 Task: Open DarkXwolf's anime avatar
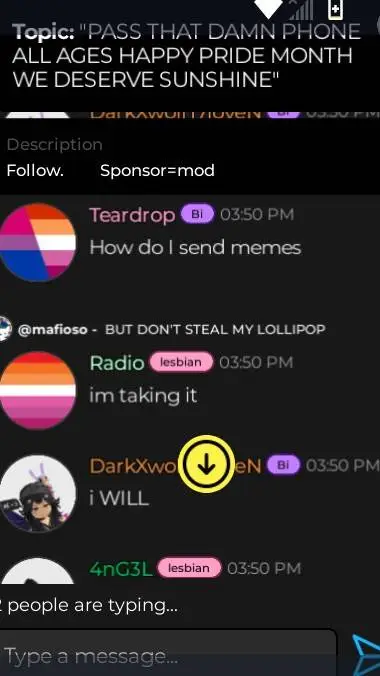(x=37, y=494)
